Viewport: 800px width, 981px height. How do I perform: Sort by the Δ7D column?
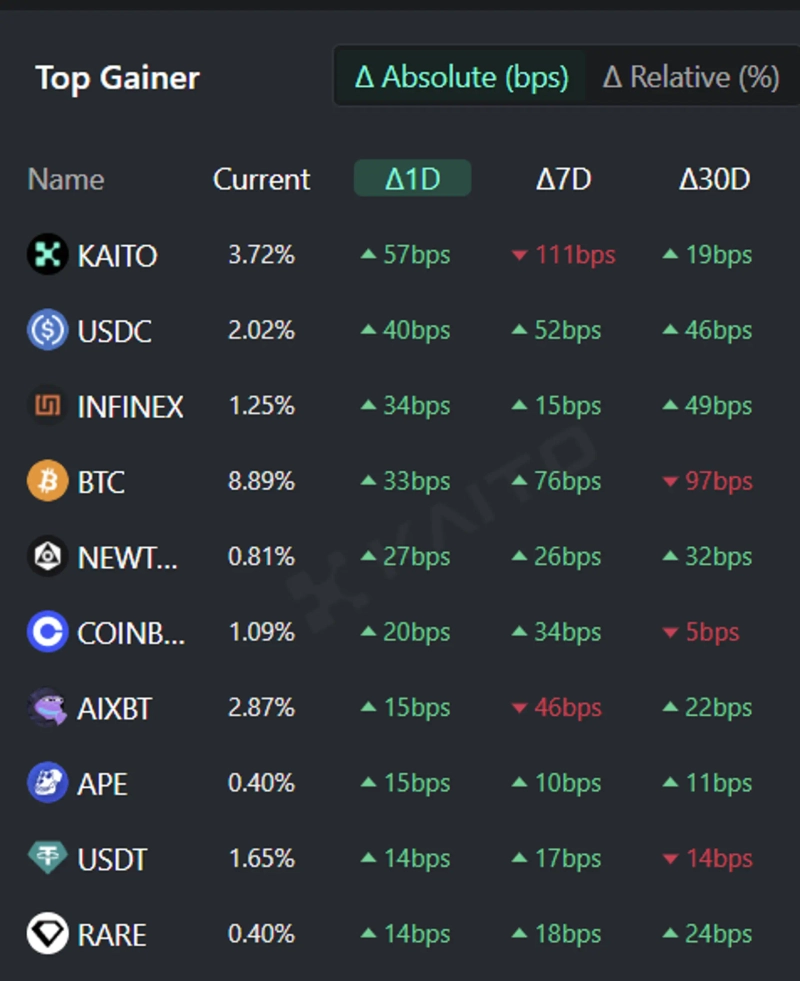[563, 179]
